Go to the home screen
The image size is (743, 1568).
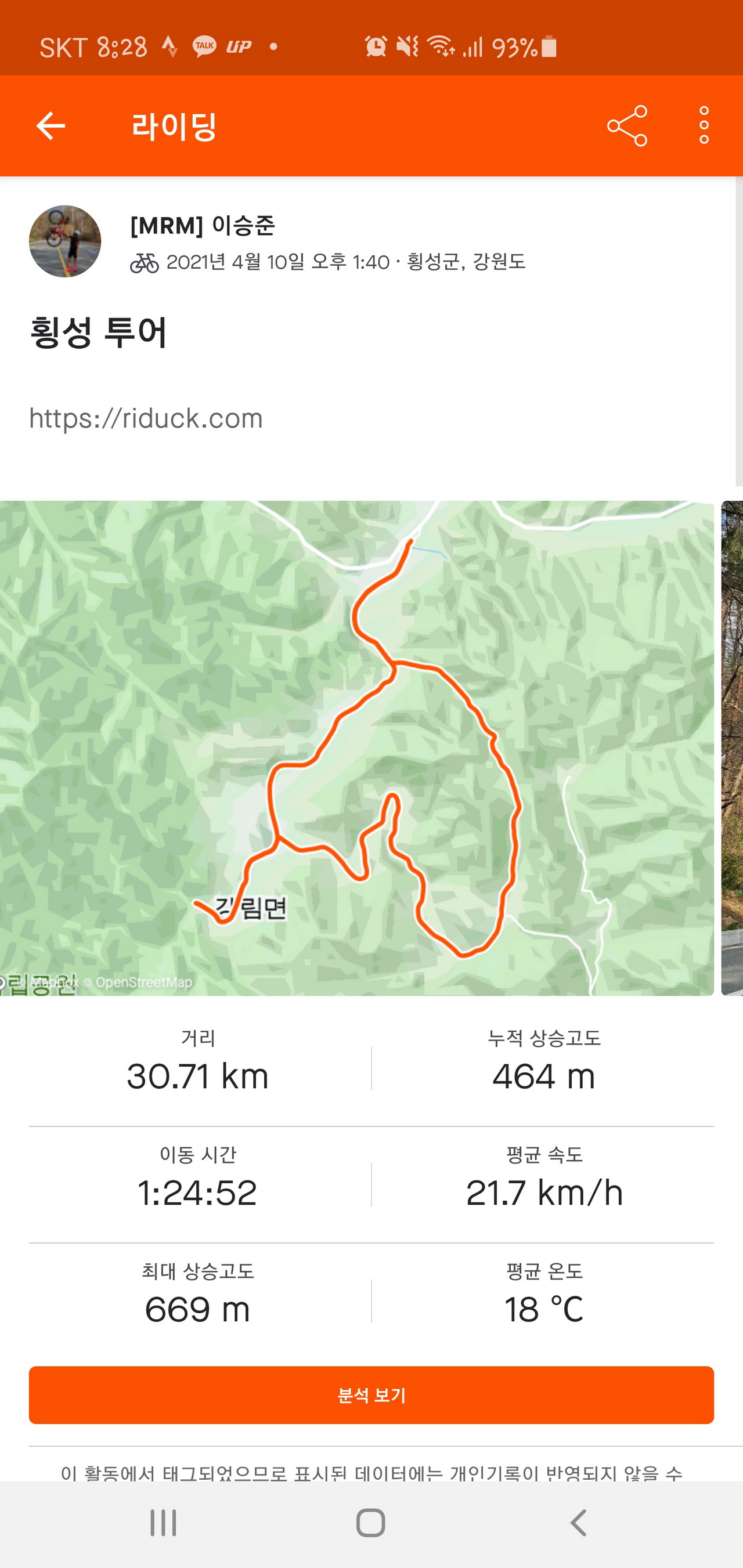click(371, 1523)
